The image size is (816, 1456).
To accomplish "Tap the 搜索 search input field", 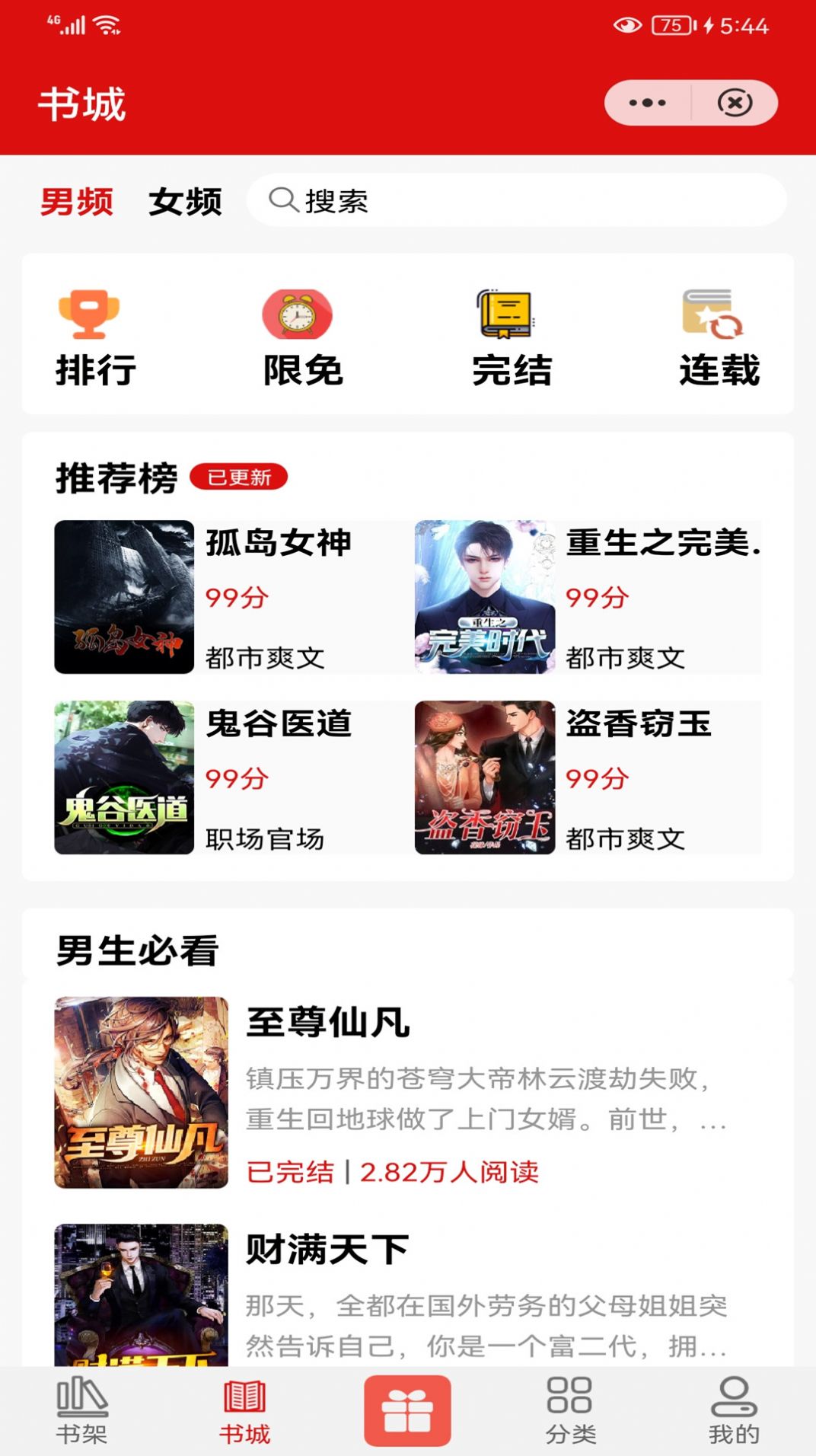I will 518,201.
